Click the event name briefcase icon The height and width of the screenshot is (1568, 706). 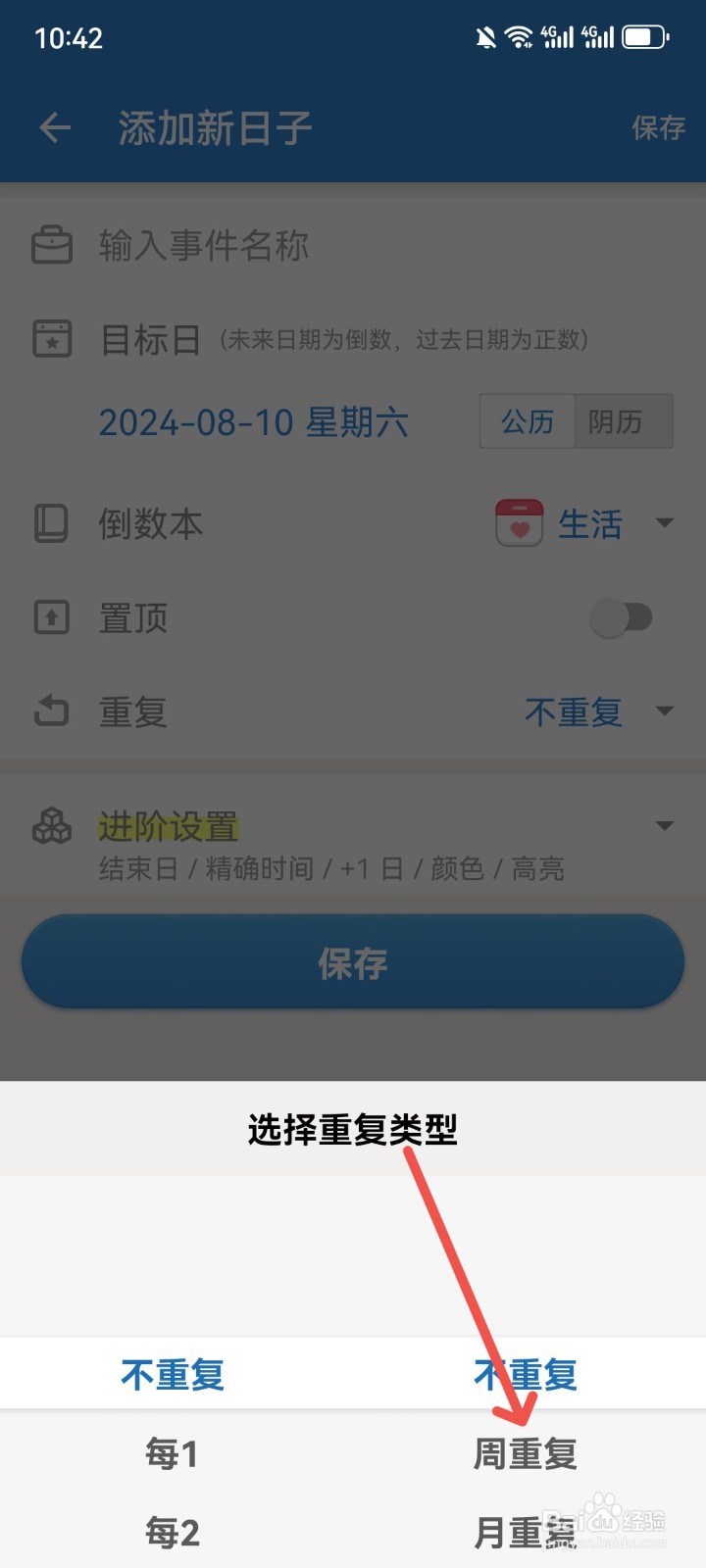[52, 245]
